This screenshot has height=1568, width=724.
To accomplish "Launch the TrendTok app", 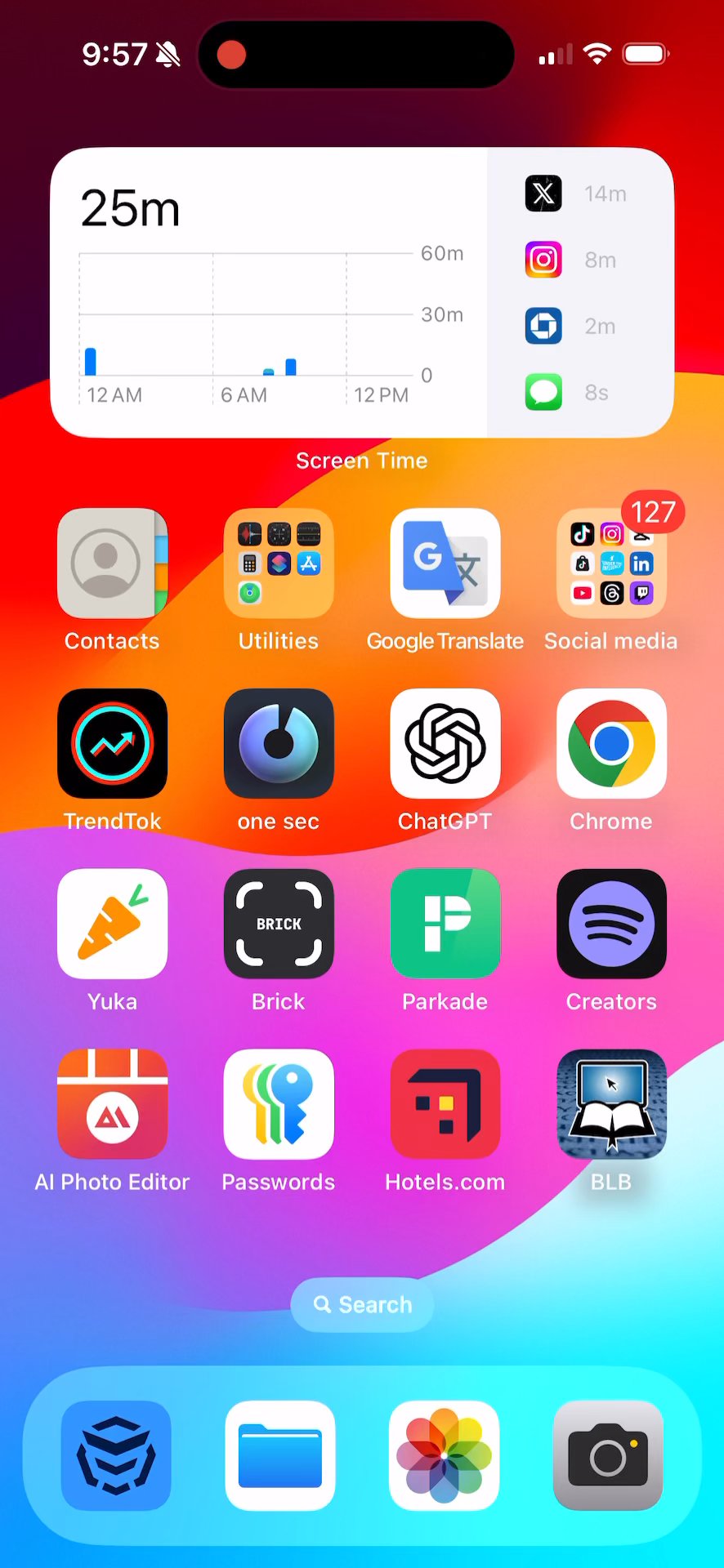I will pyautogui.click(x=113, y=743).
